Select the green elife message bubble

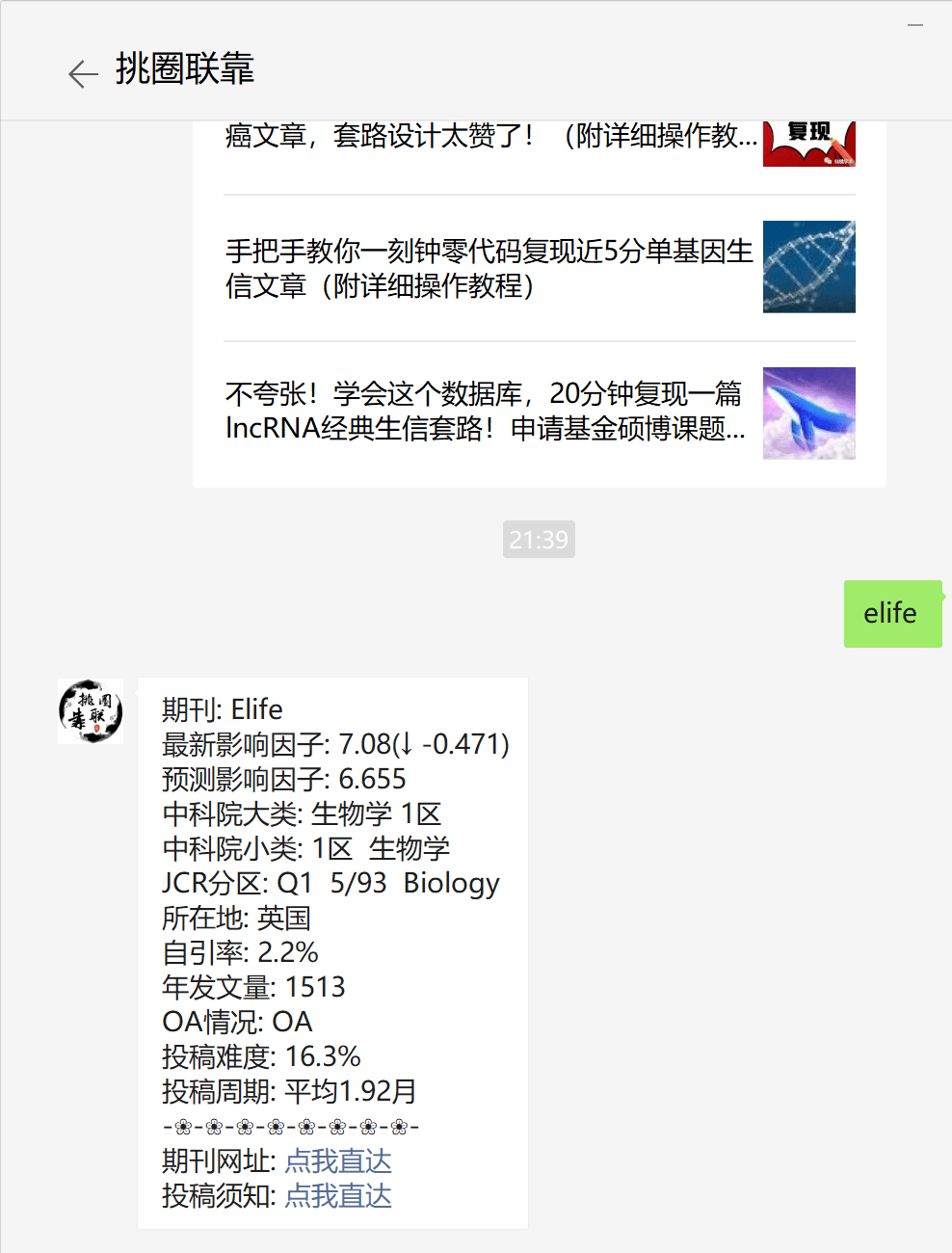(x=892, y=613)
